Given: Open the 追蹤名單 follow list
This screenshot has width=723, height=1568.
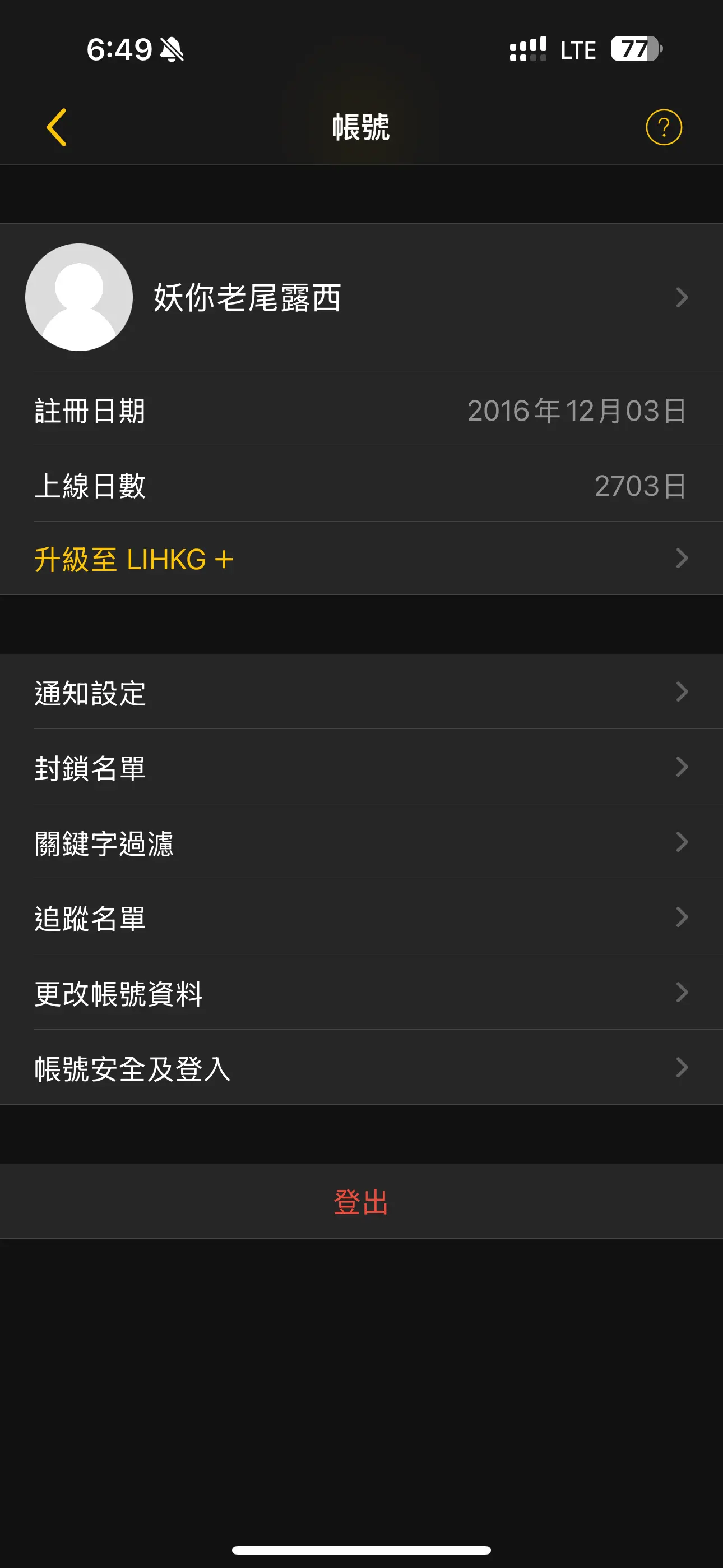Looking at the screenshot, I should (361, 917).
